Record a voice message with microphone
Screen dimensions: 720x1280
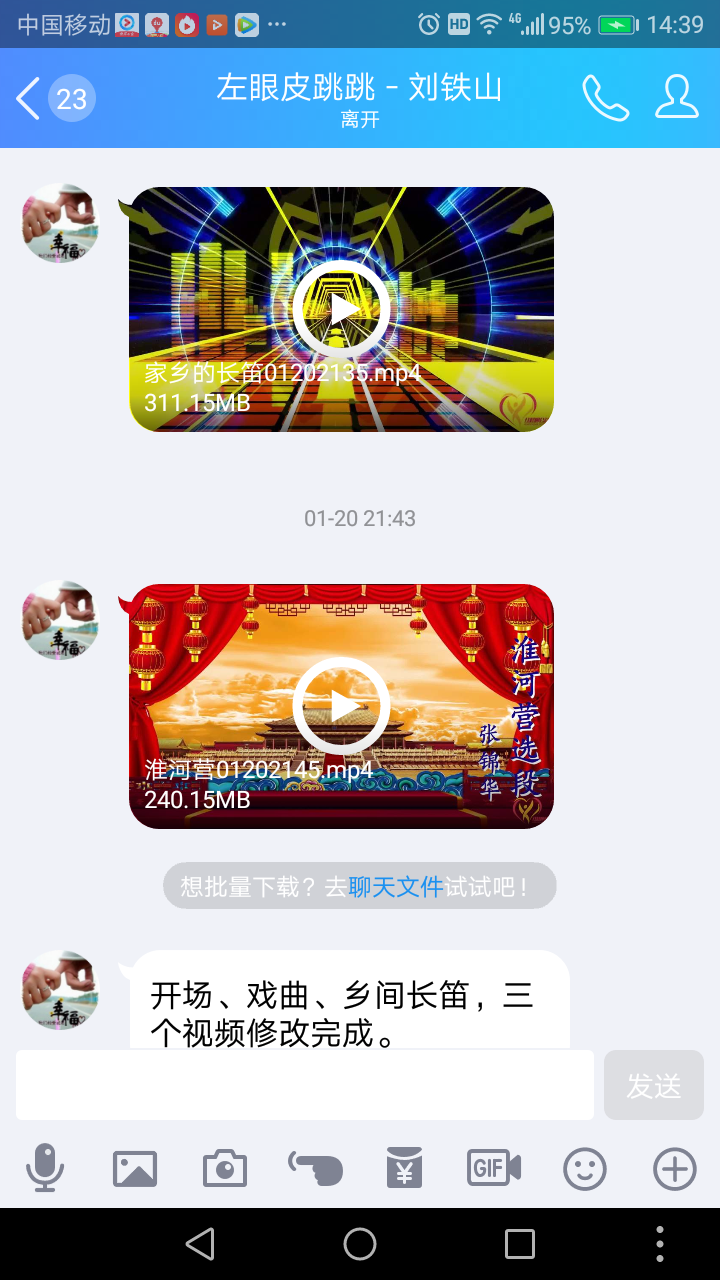click(x=45, y=1168)
